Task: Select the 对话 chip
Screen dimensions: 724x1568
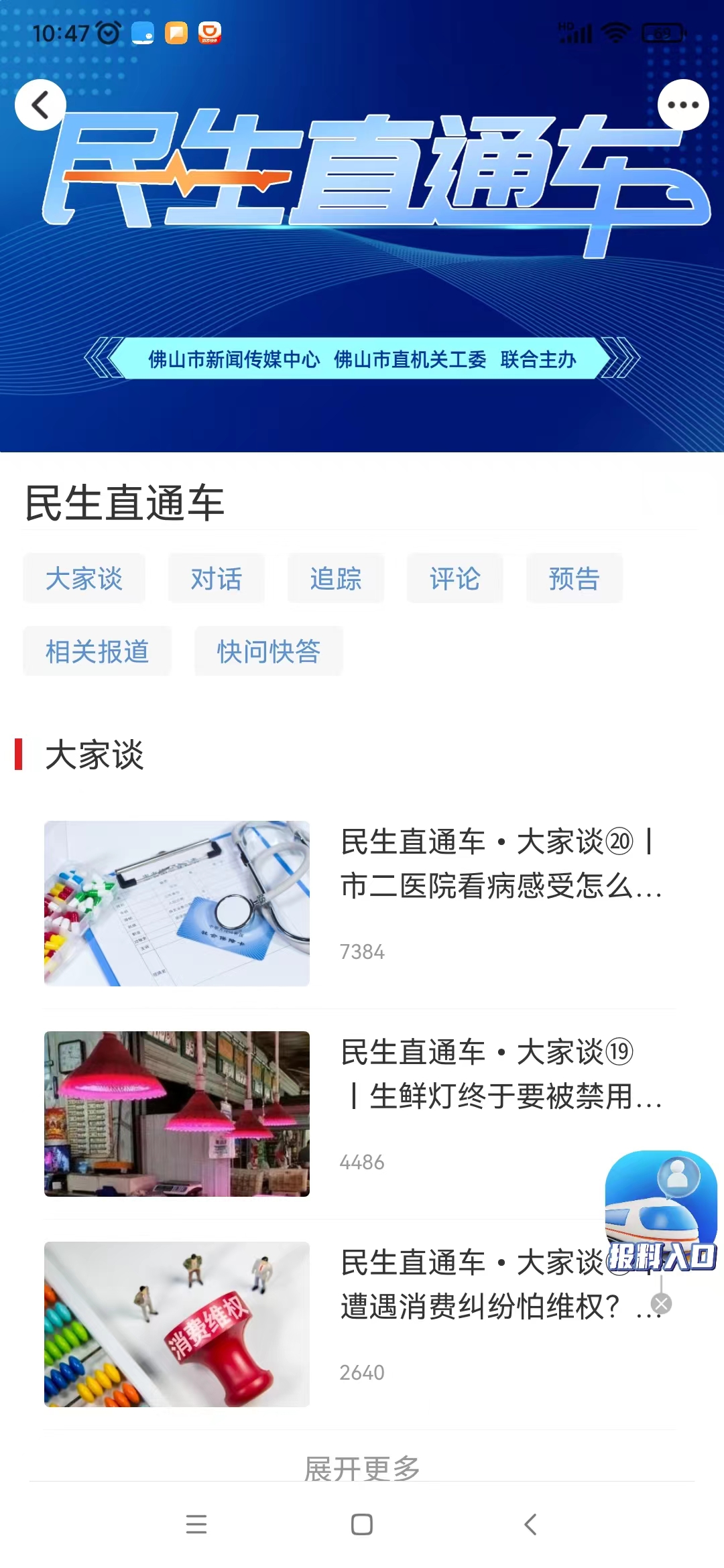Action: pyautogui.click(x=217, y=578)
